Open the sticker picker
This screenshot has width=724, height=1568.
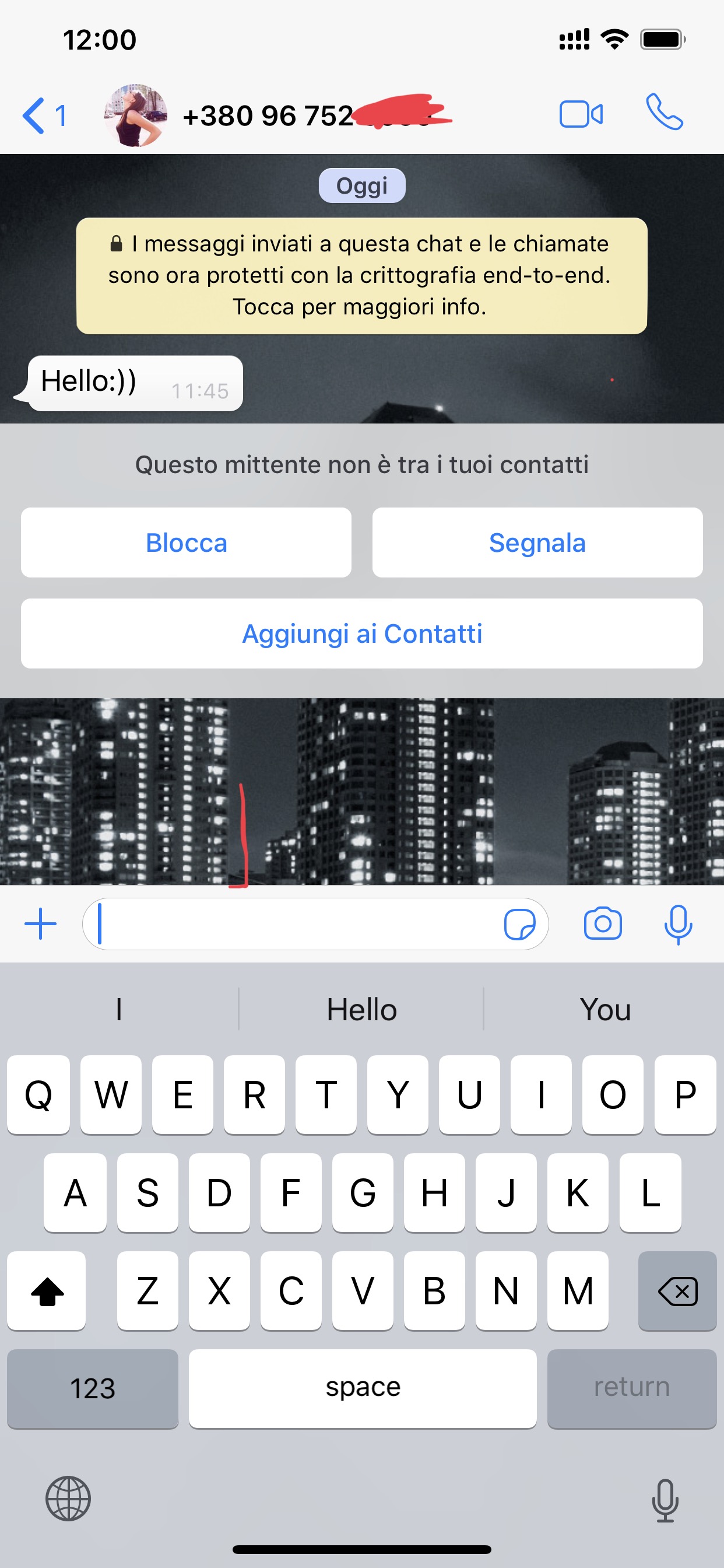tap(519, 924)
